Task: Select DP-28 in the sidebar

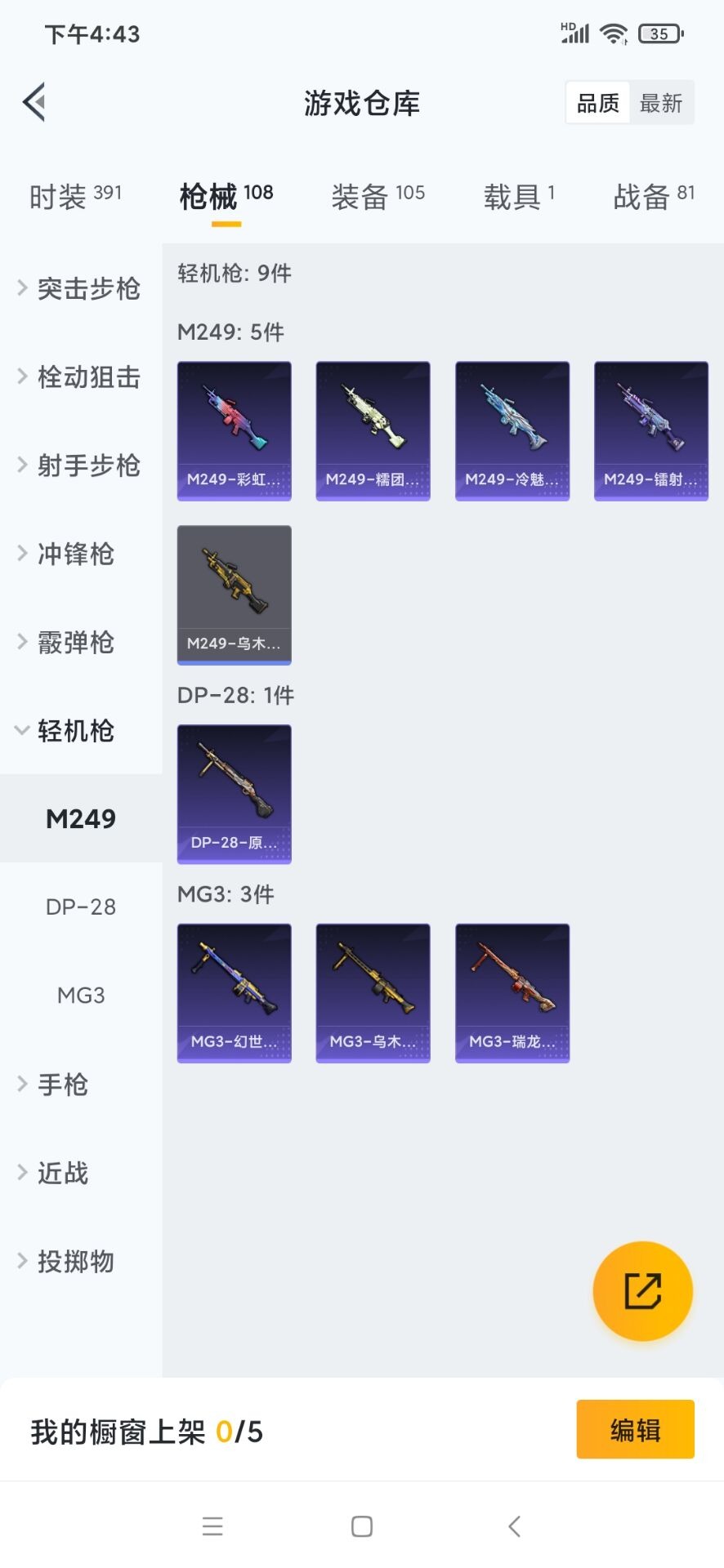Action: [80, 906]
